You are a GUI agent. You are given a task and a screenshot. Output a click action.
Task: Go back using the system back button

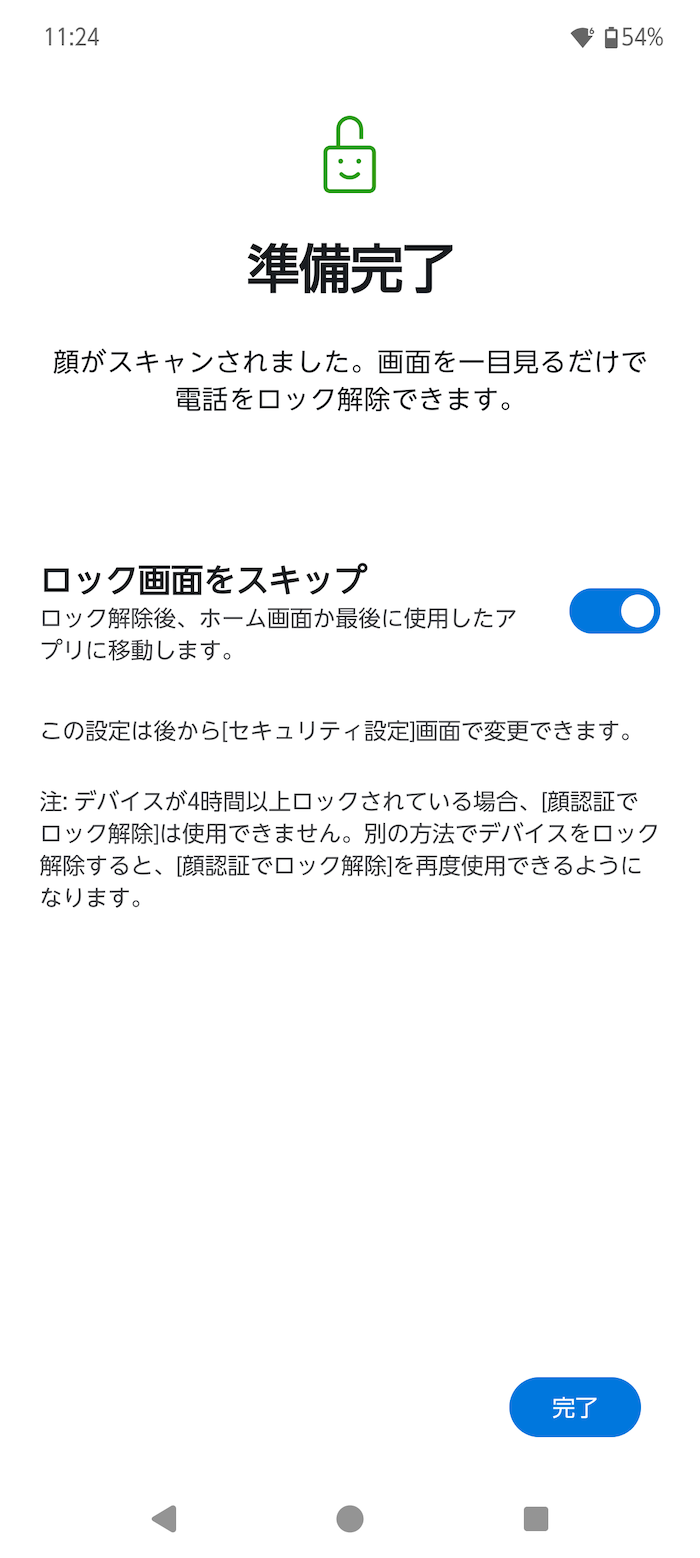pos(164,1519)
